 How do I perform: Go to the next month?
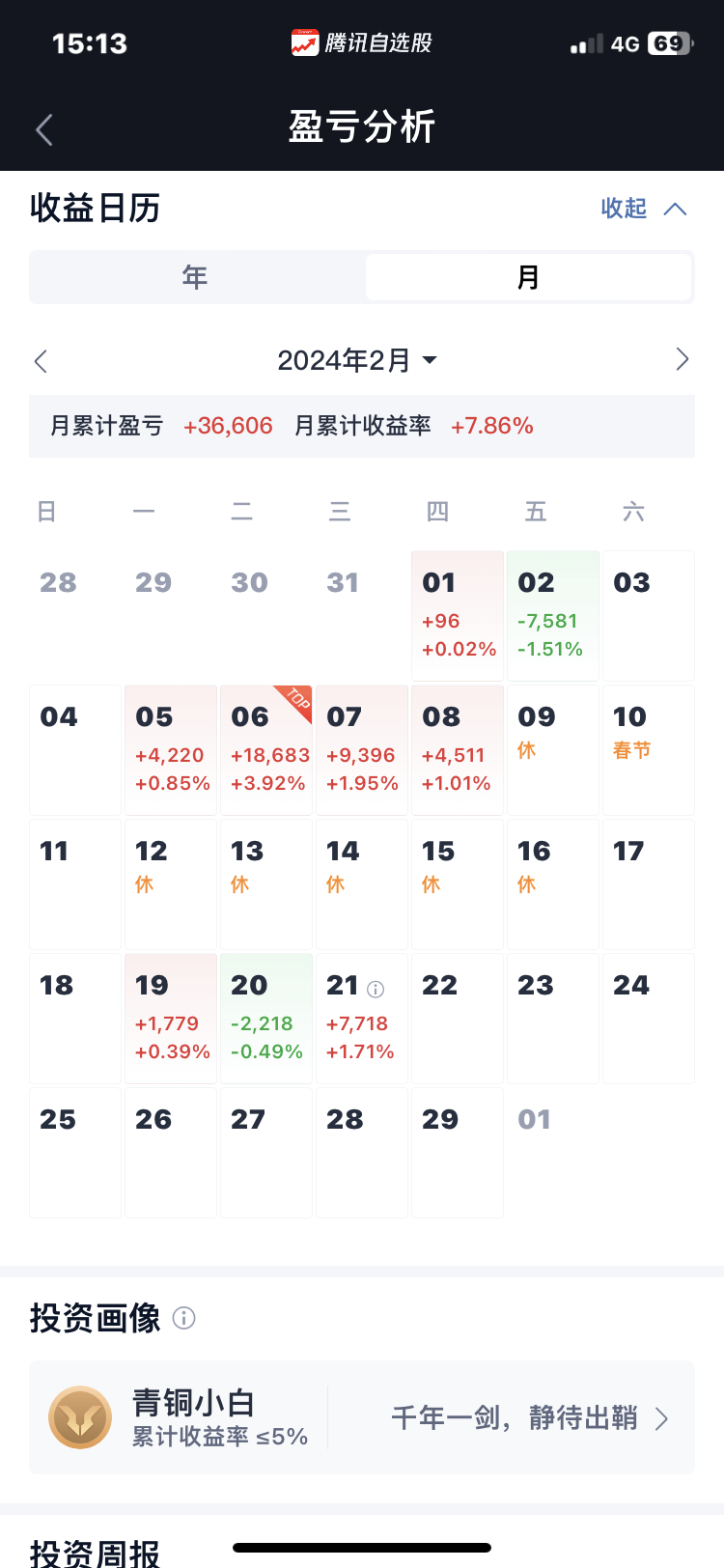pos(682,360)
